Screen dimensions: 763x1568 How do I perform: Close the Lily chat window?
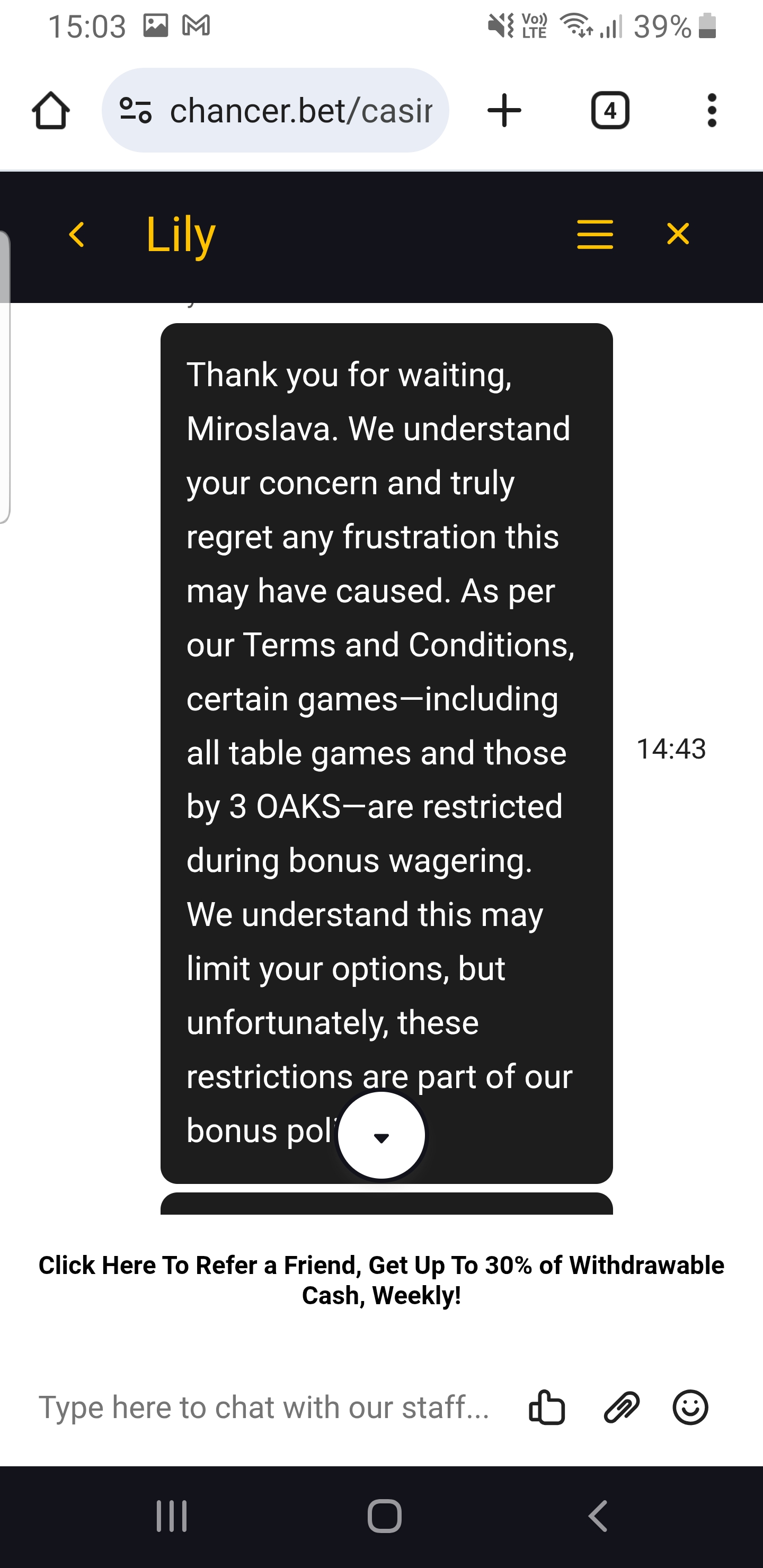pyautogui.click(x=678, y=234)
